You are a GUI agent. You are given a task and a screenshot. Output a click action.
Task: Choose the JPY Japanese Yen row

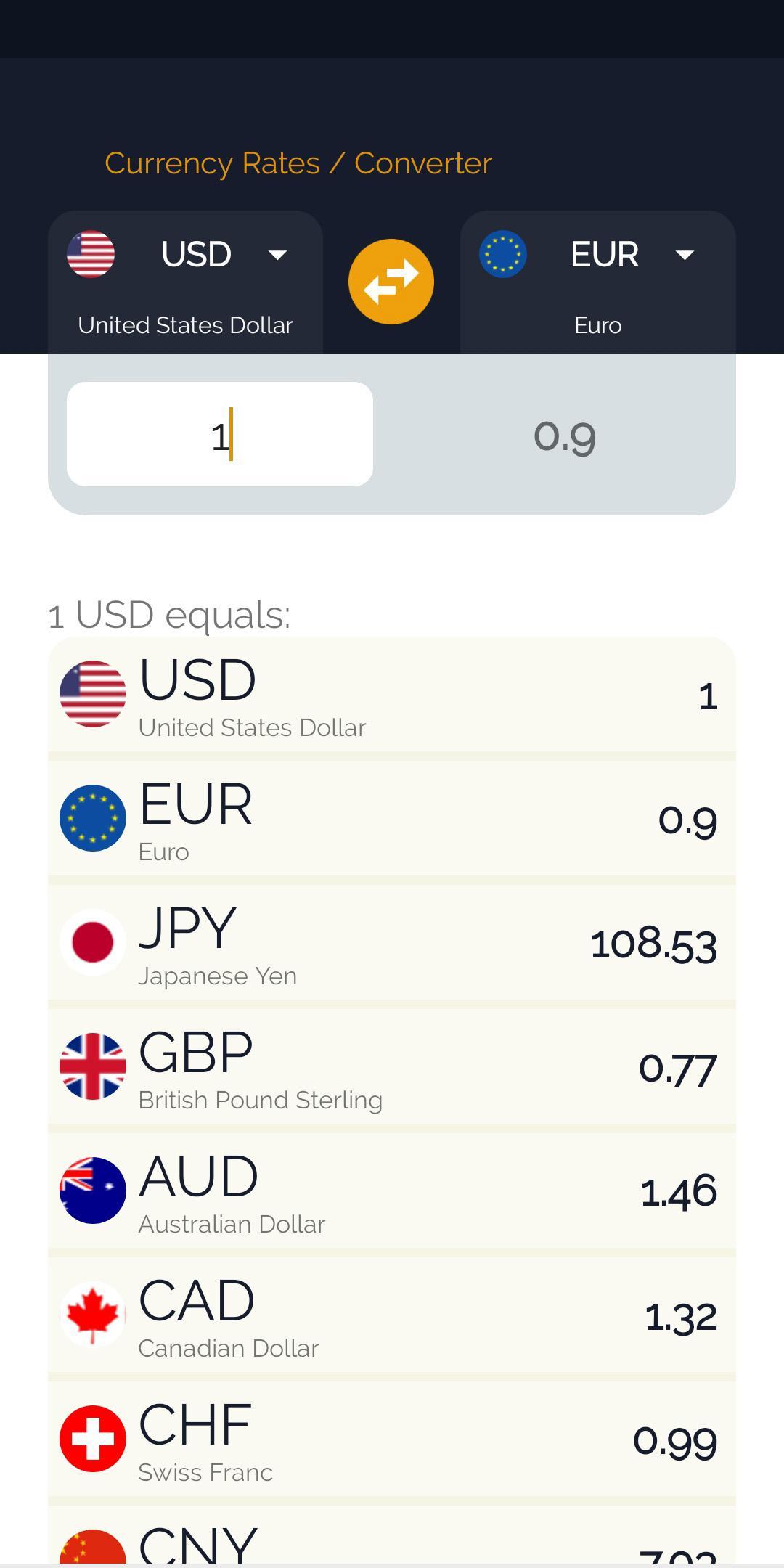pos(392,943)
